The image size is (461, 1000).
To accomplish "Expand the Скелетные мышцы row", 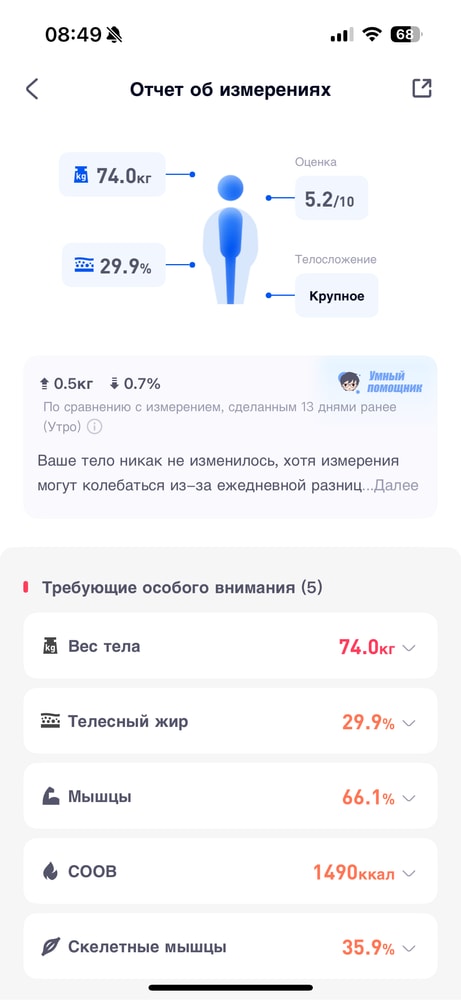I will [x=230, y=947].
